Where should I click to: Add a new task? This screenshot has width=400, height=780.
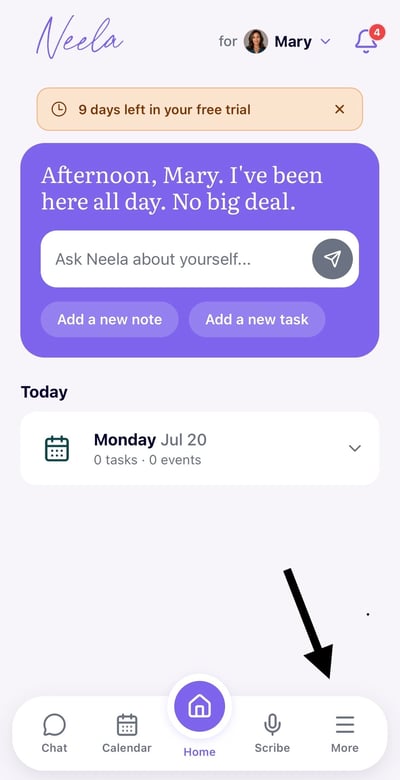[257, 319]
